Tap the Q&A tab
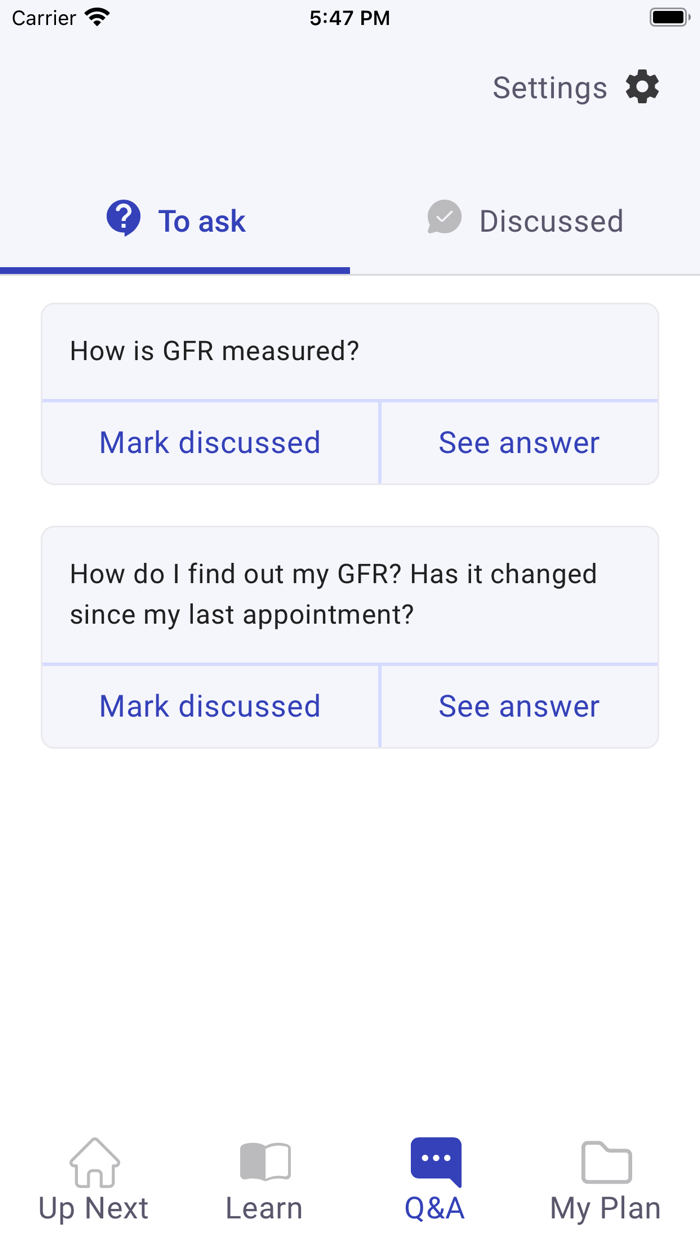Image resolution: width=700 pixels, height=1244 pixels. pyautogui.click(x=435, y=1182)
